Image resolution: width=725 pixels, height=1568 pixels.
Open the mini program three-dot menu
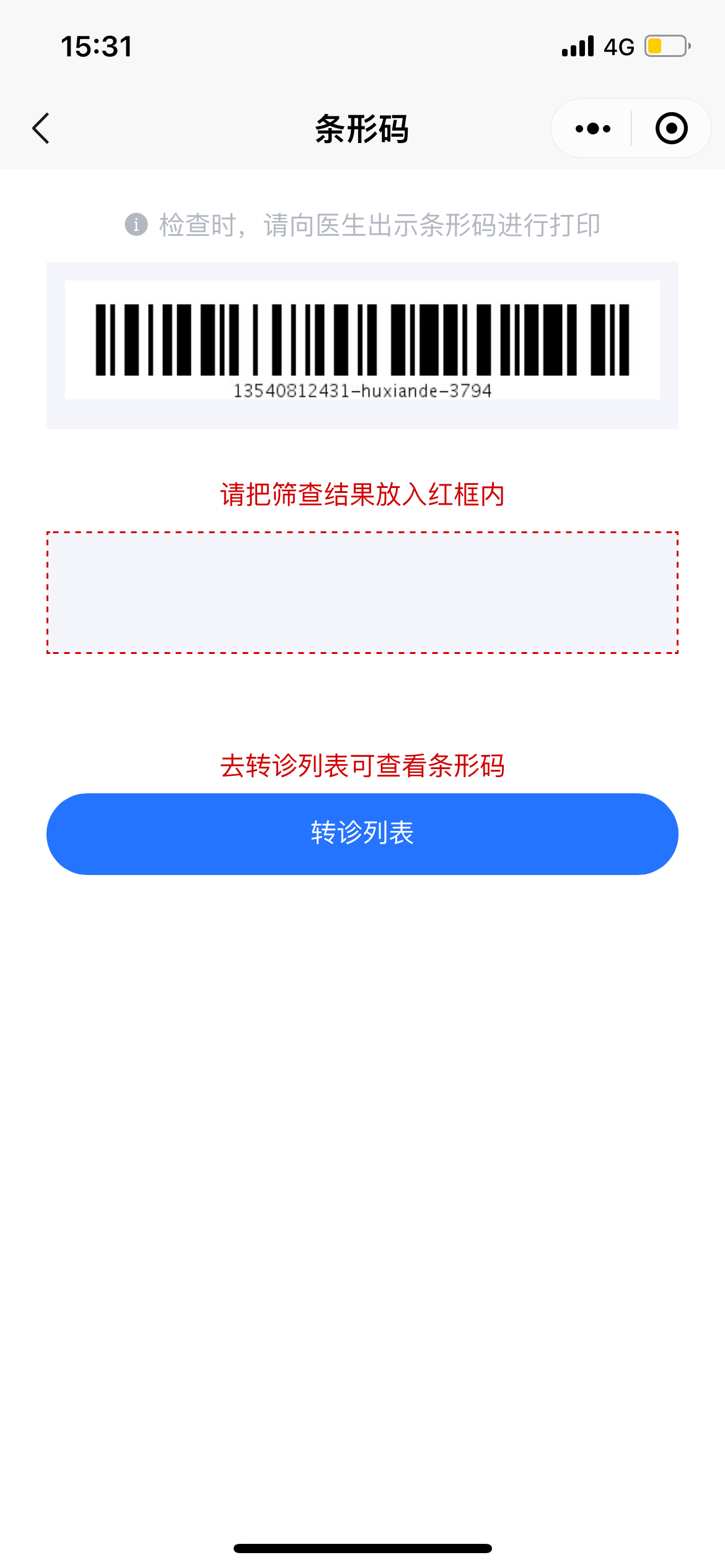point(592,128)
